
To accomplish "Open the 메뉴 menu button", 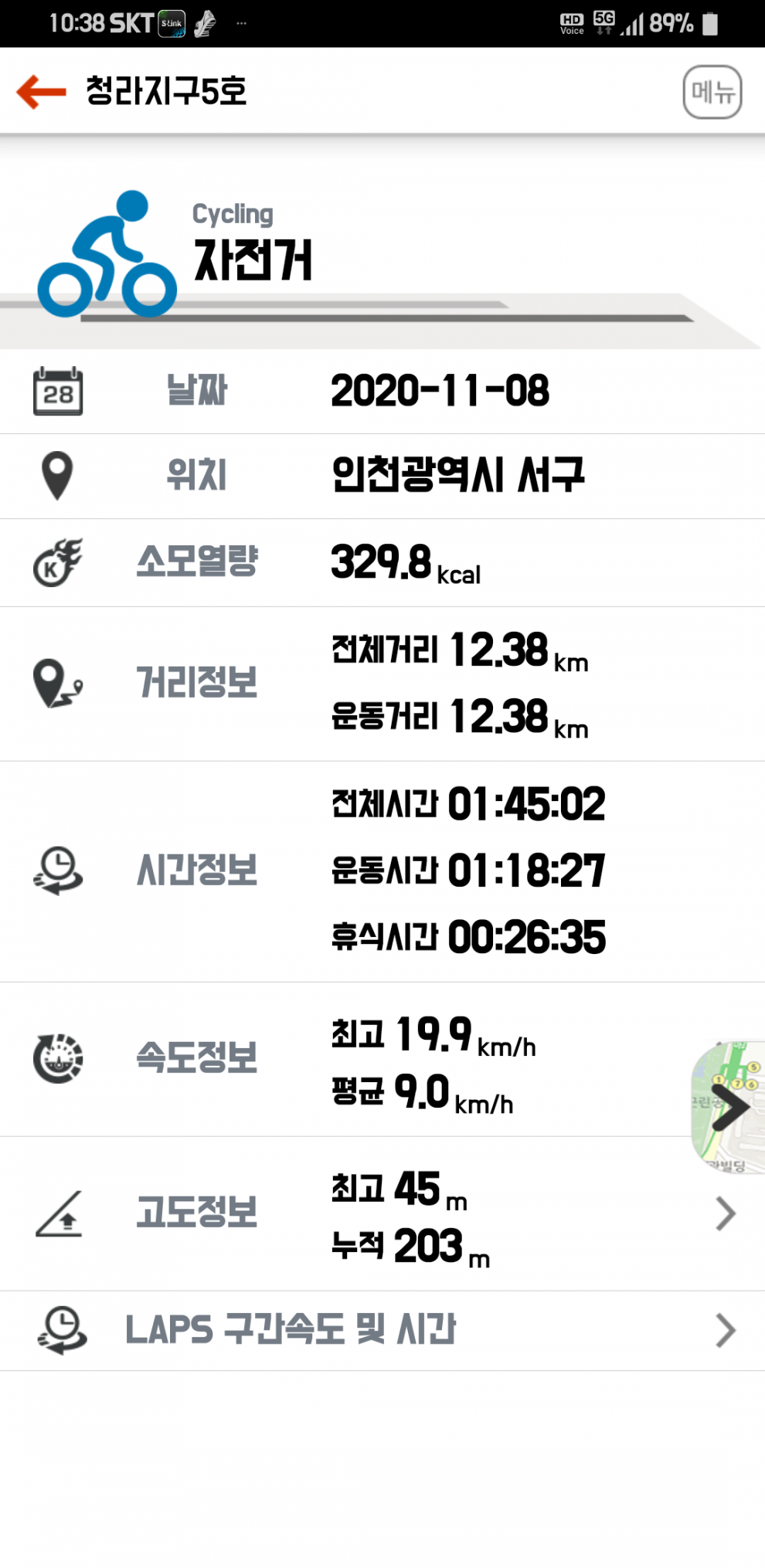I will [712, 92].
